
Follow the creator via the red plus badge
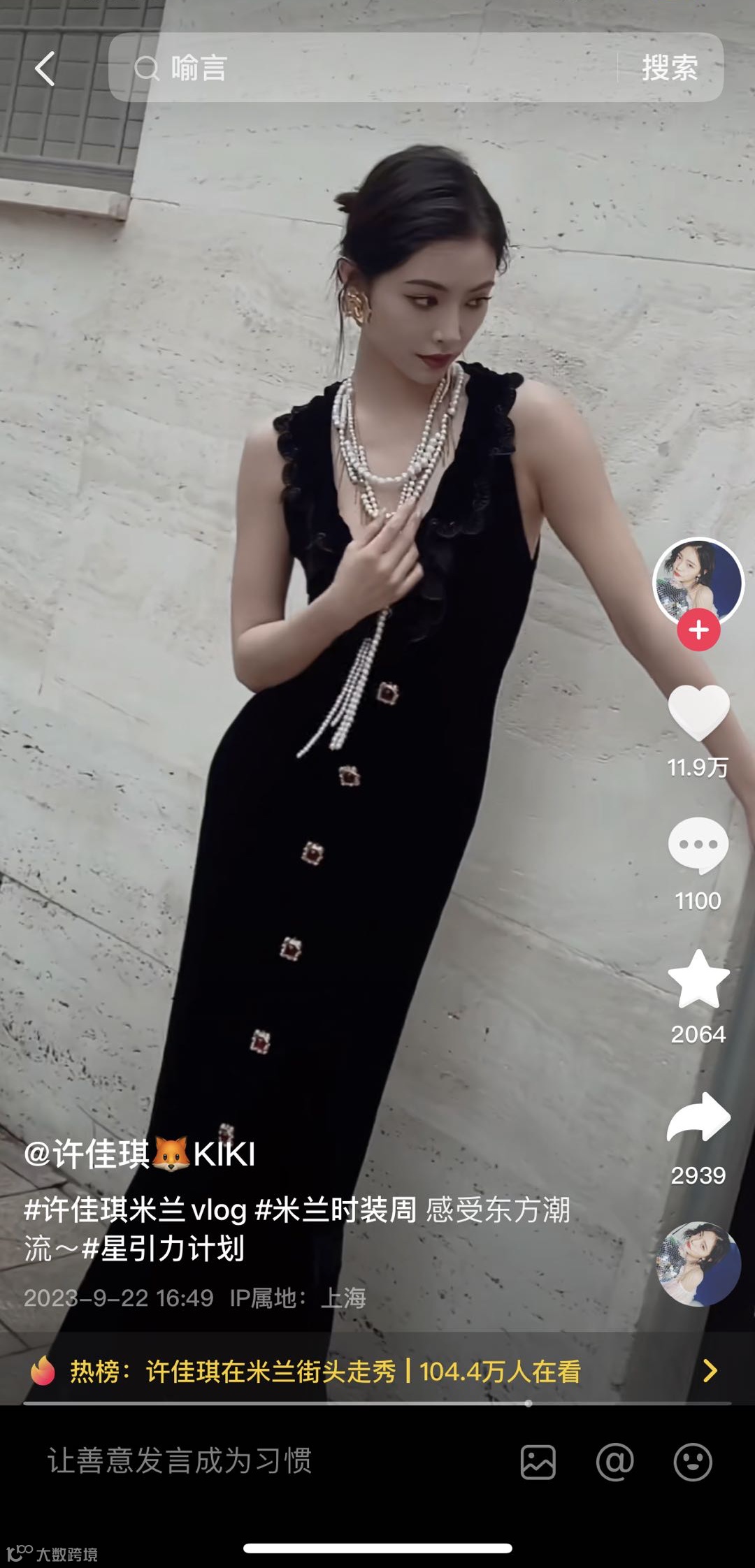click(698, 627)
